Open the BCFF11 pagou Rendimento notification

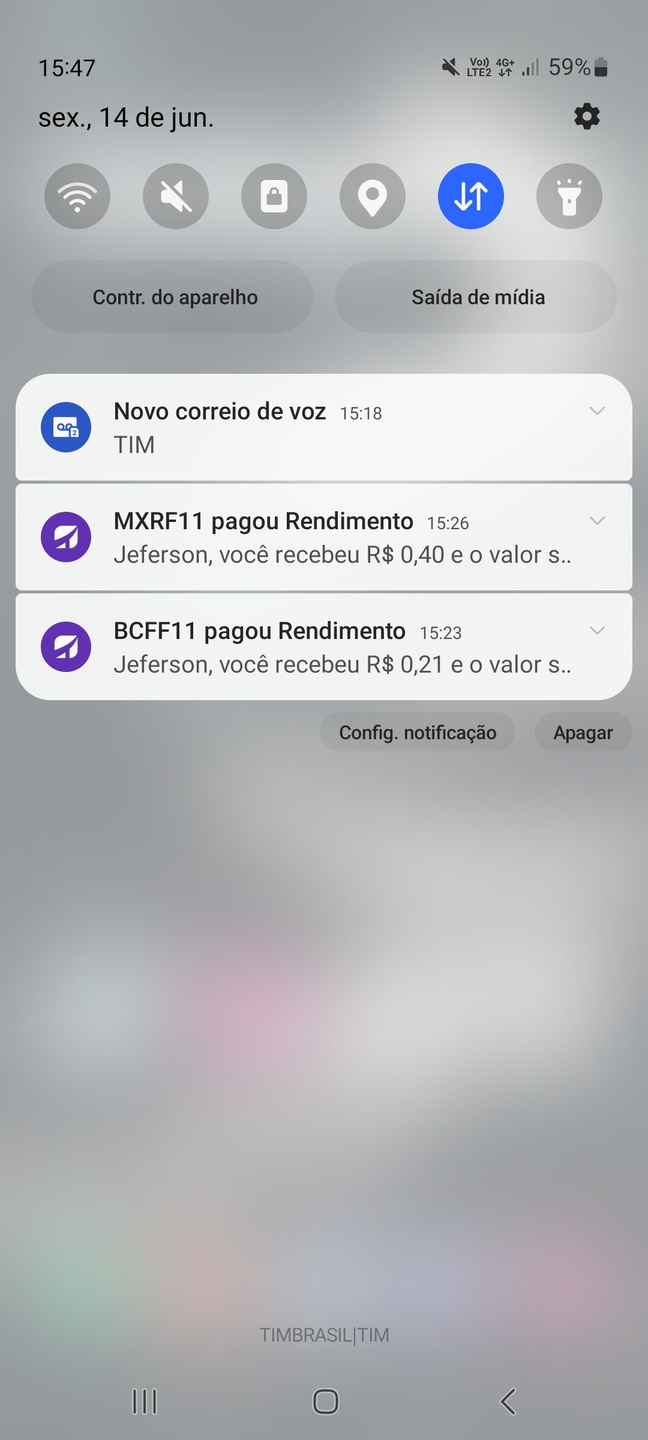(300, 648)
